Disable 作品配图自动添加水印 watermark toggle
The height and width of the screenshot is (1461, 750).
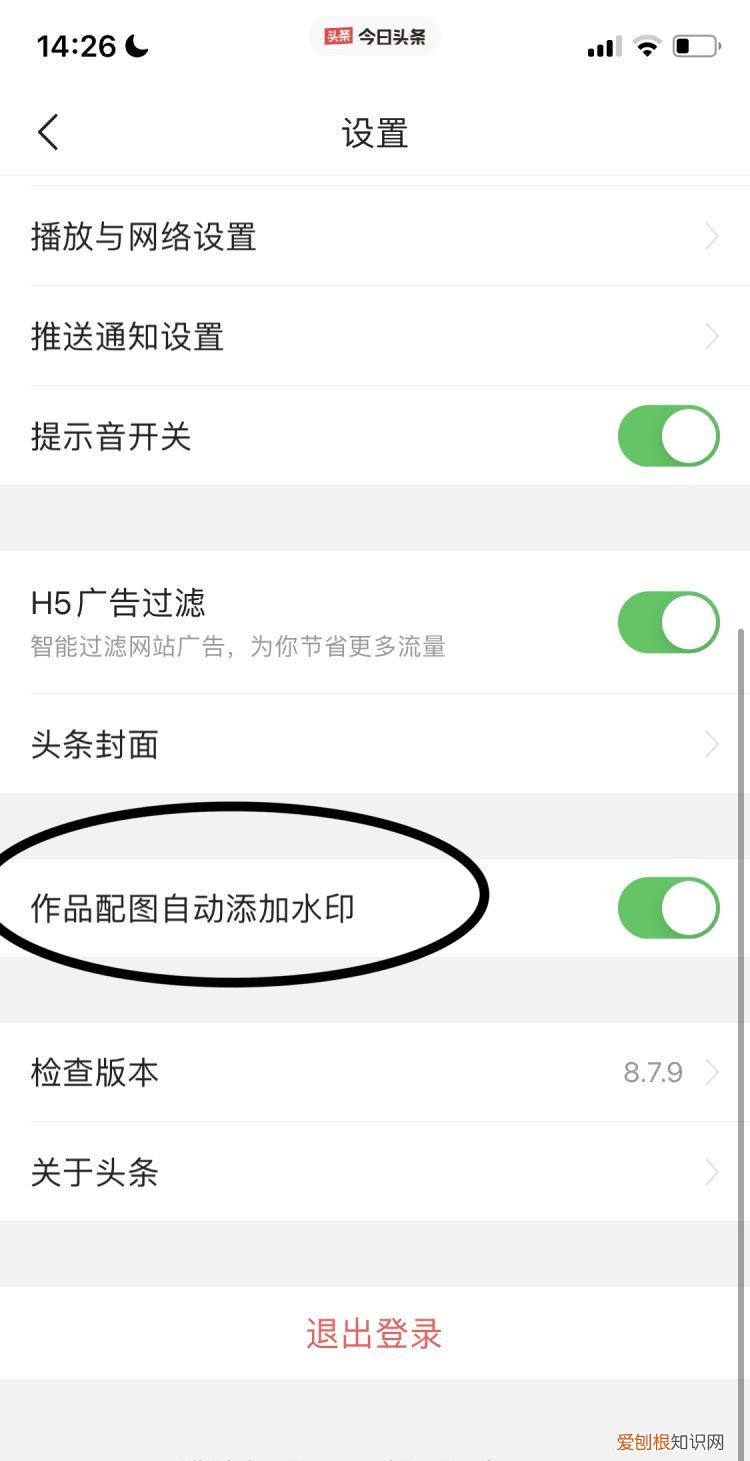click(x=667, y=907)
